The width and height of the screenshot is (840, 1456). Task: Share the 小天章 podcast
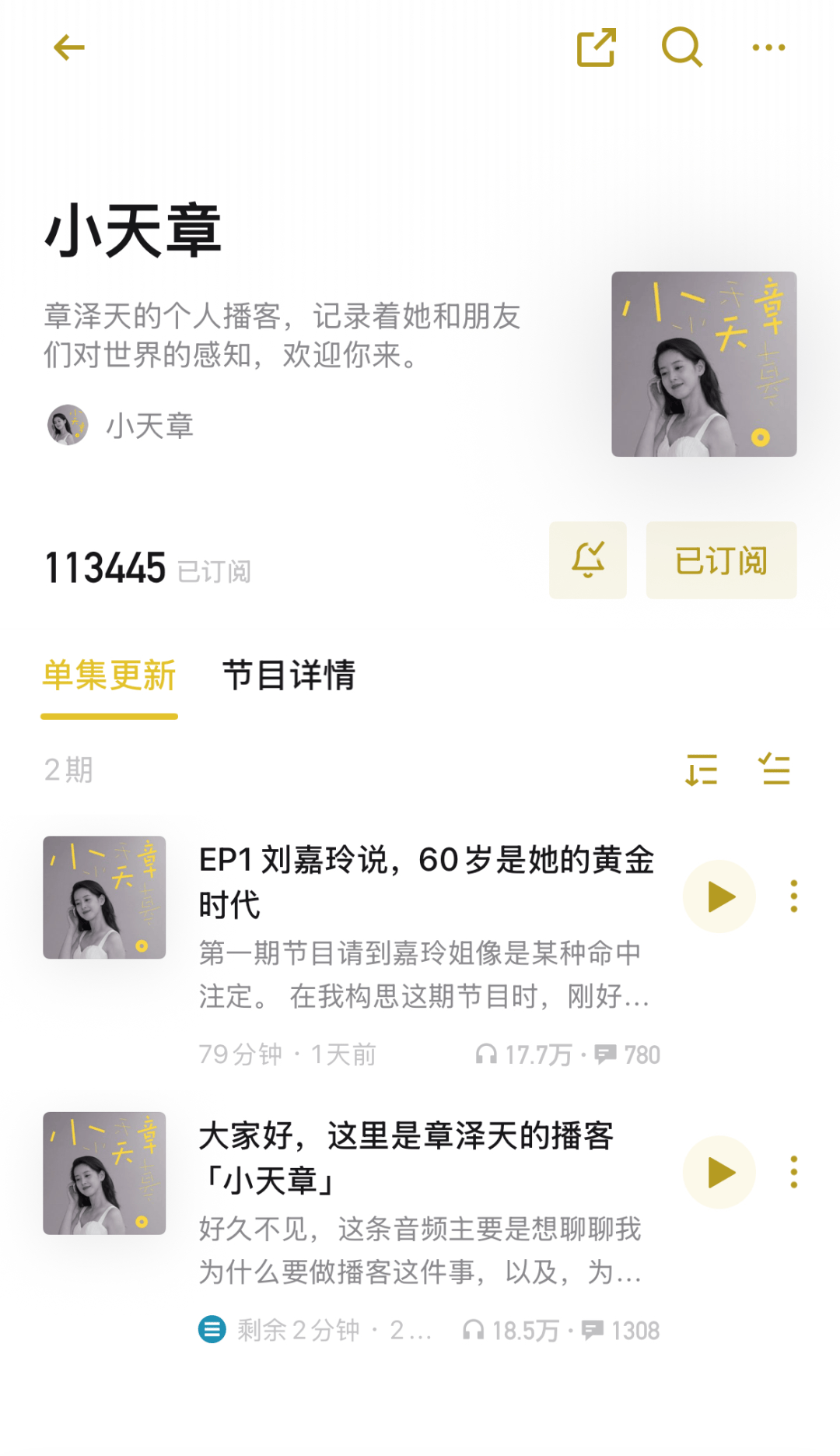(x=596, y=47)
